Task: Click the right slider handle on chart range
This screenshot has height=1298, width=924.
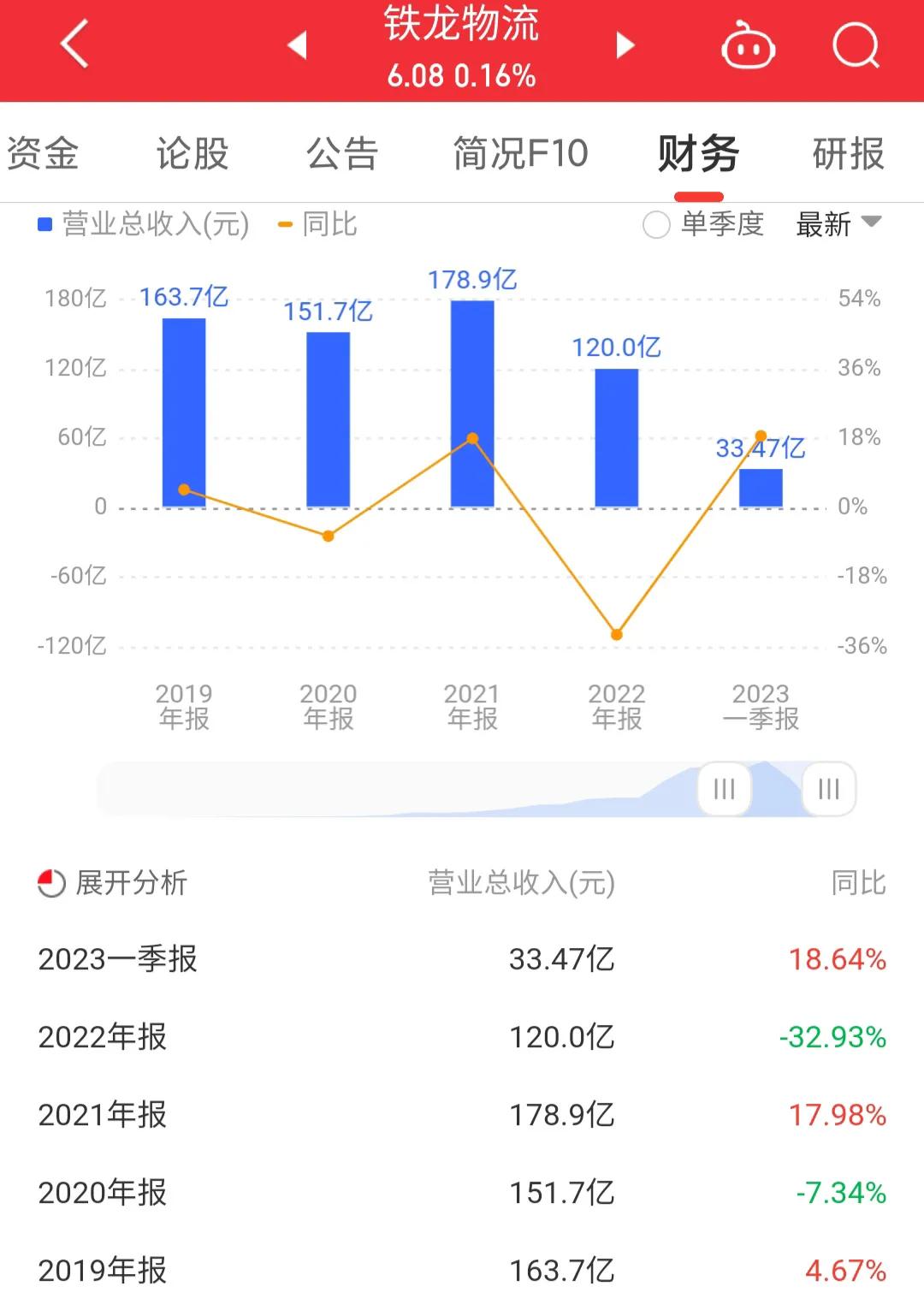Action: [826, 789]
